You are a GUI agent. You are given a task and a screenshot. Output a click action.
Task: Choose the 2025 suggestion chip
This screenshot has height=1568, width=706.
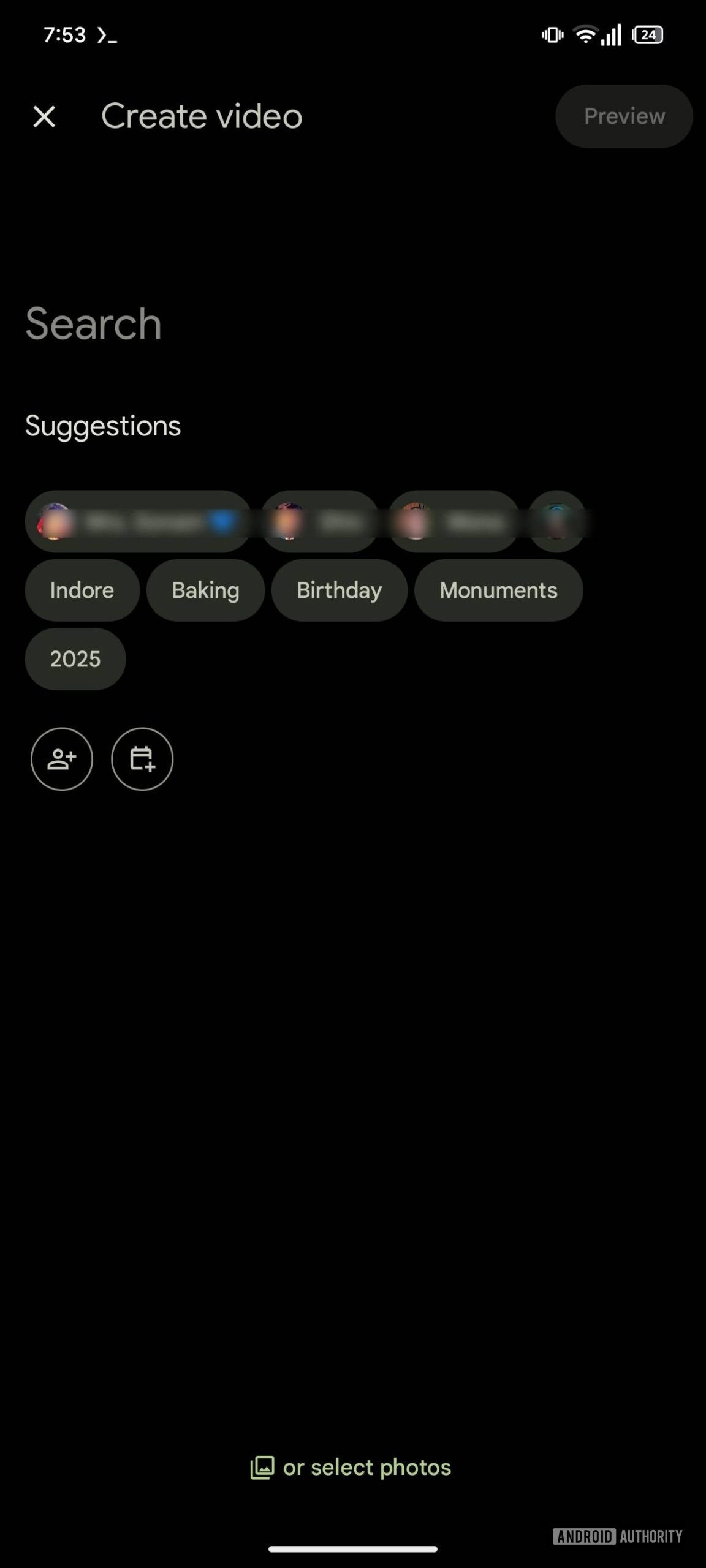pos(75,659)
